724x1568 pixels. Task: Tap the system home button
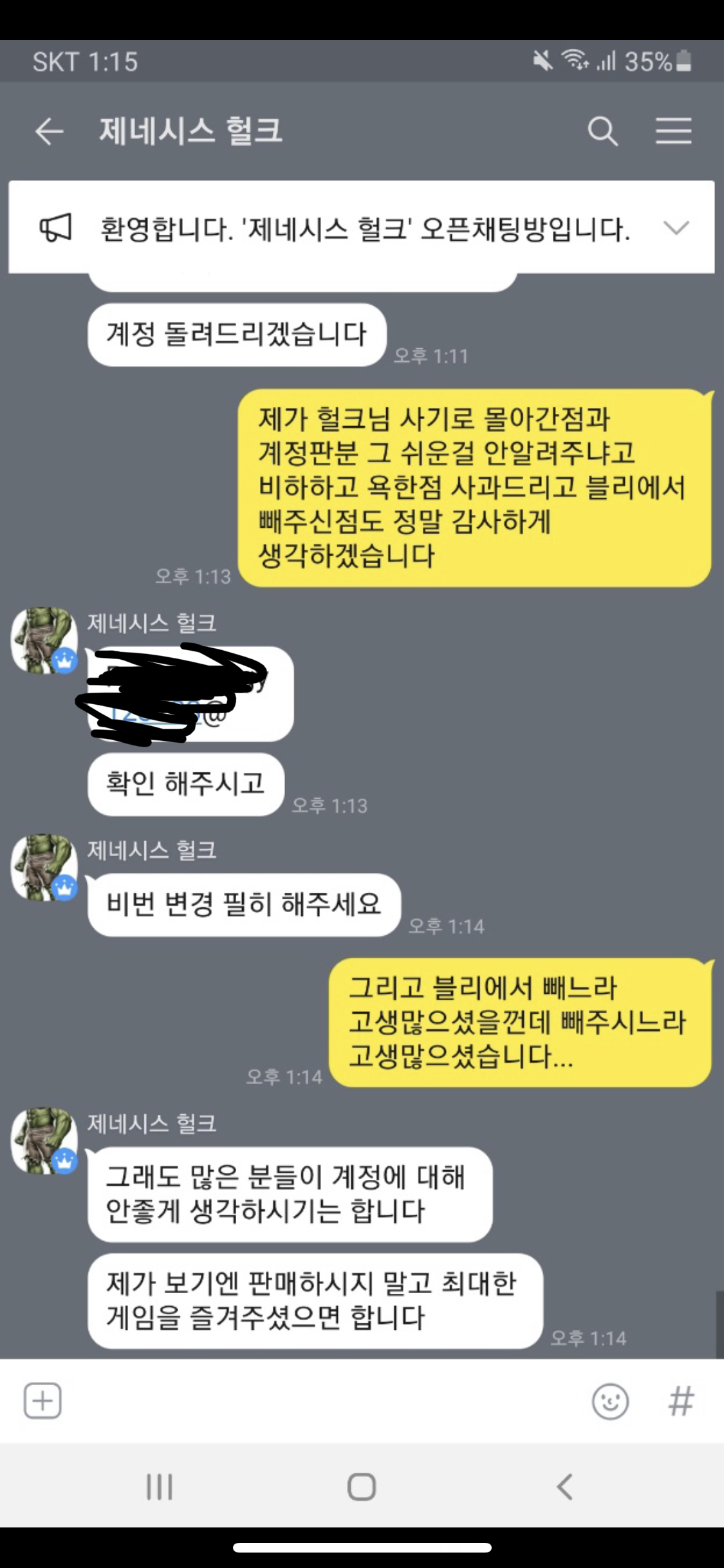pyautogui.click(x=361, y=1487)
